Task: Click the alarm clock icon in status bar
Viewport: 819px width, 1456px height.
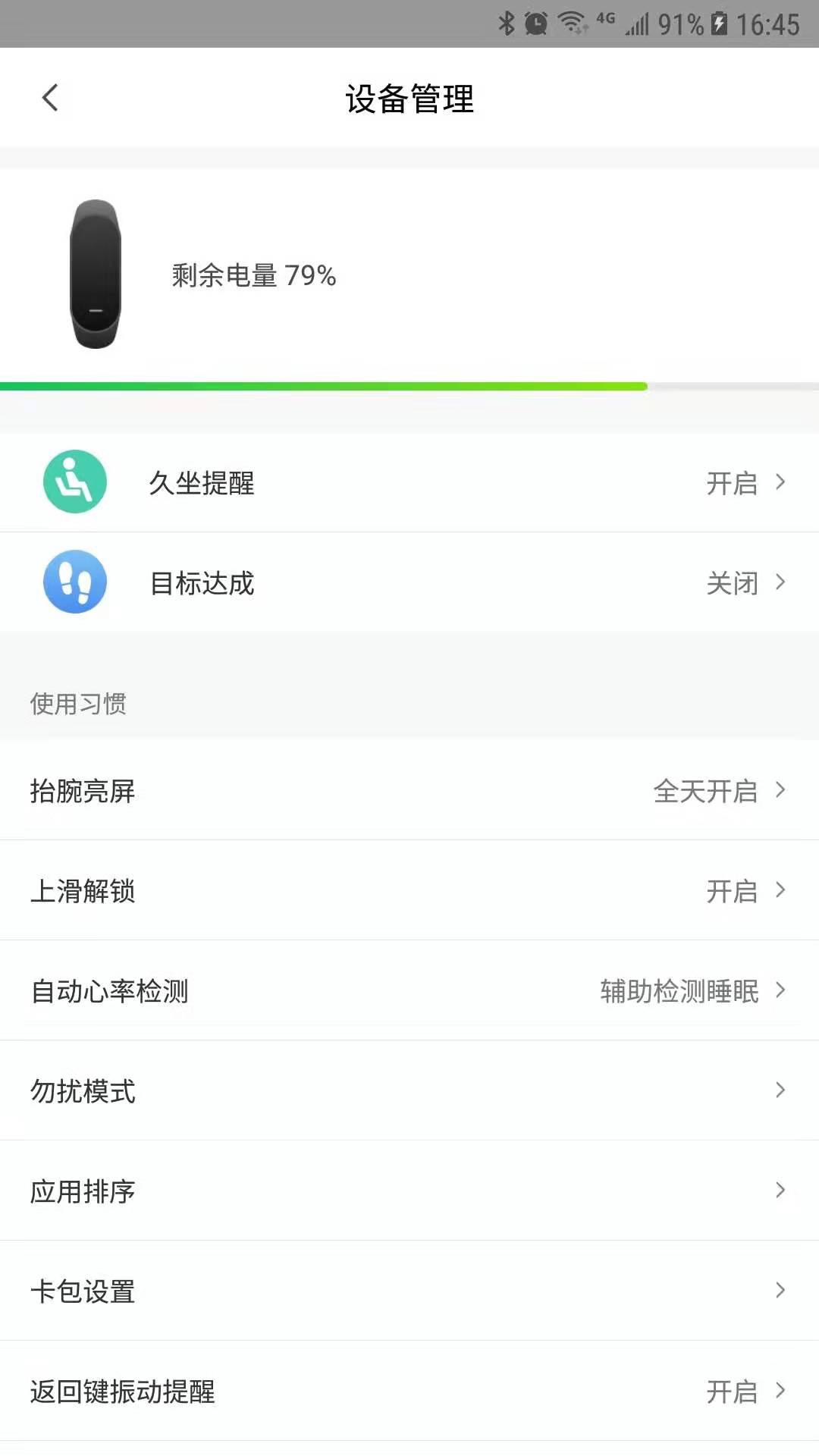Action: point(535,23)
